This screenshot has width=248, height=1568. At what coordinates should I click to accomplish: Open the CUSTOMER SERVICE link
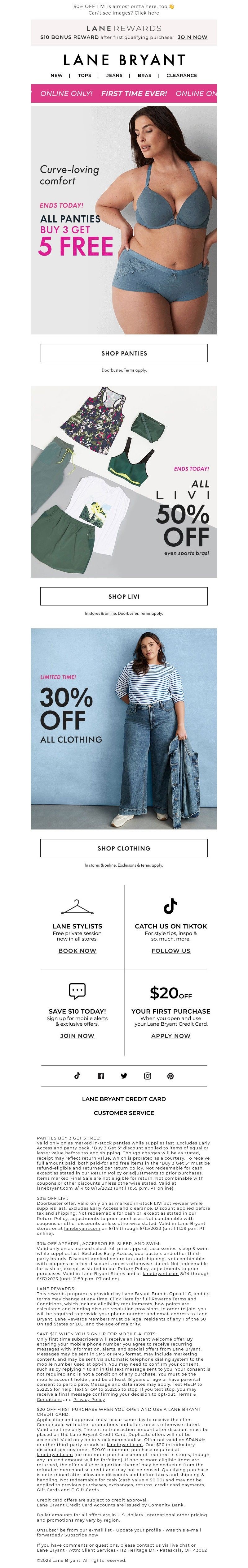pos(124,1113)
